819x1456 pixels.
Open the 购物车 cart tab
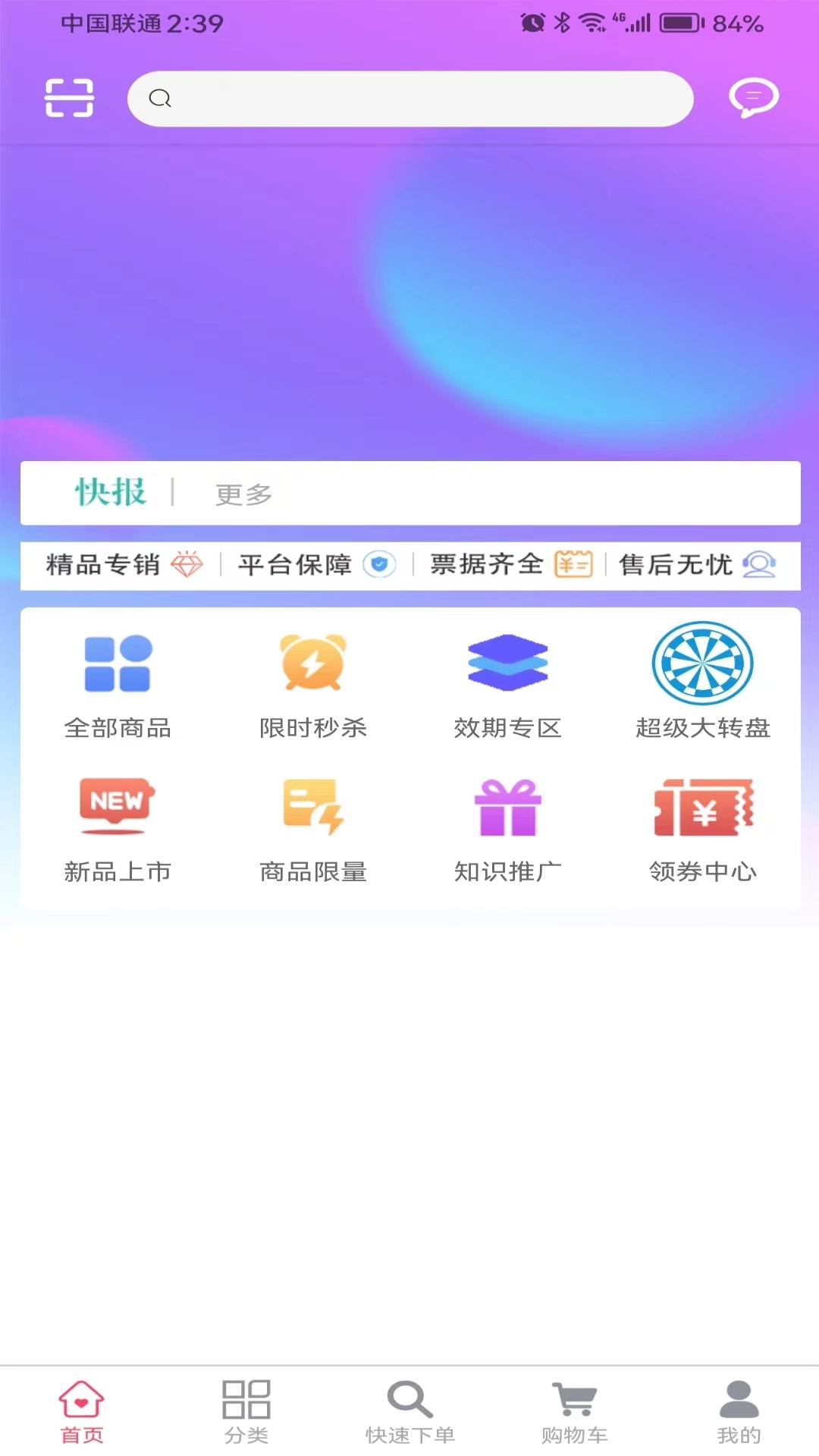pos(574,1411)
